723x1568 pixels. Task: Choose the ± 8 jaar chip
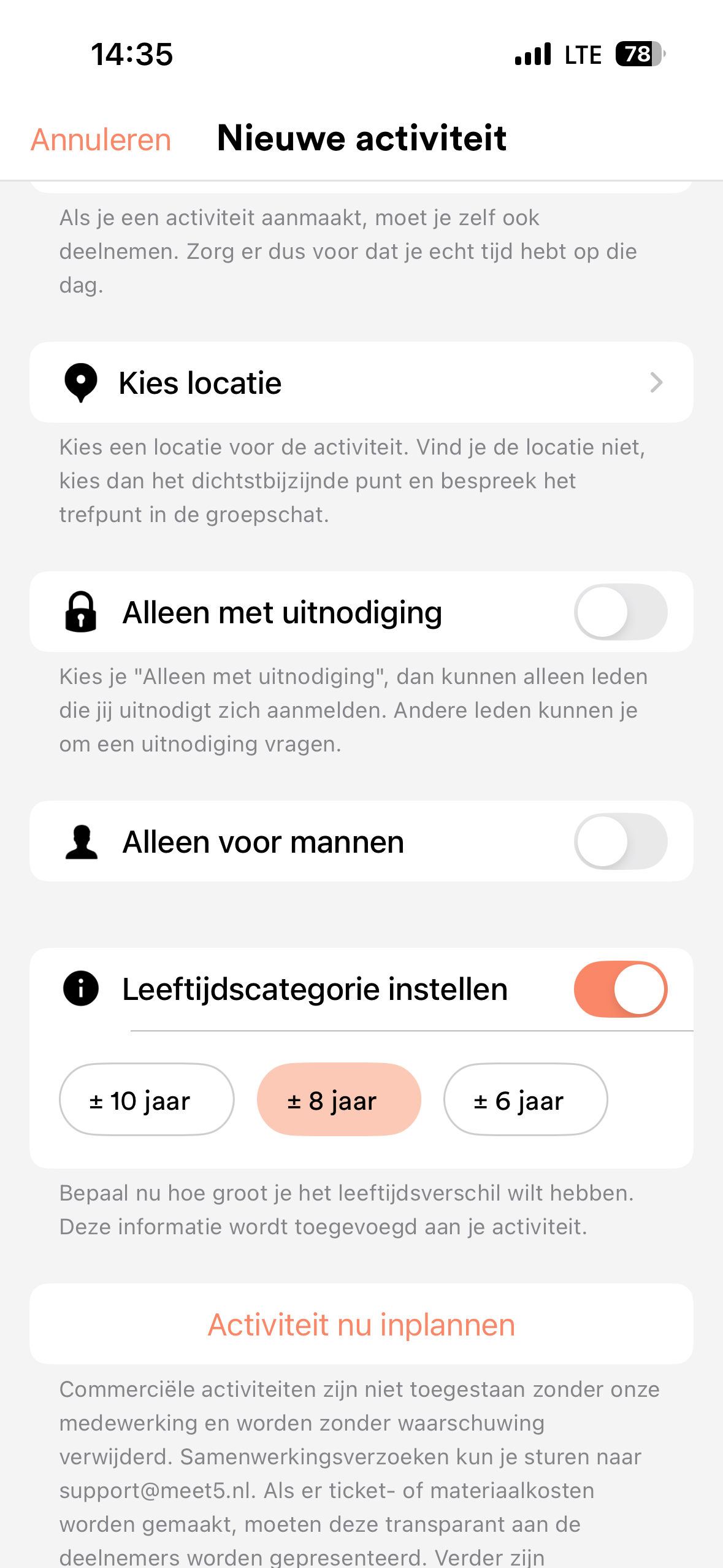click(339, 1100)
